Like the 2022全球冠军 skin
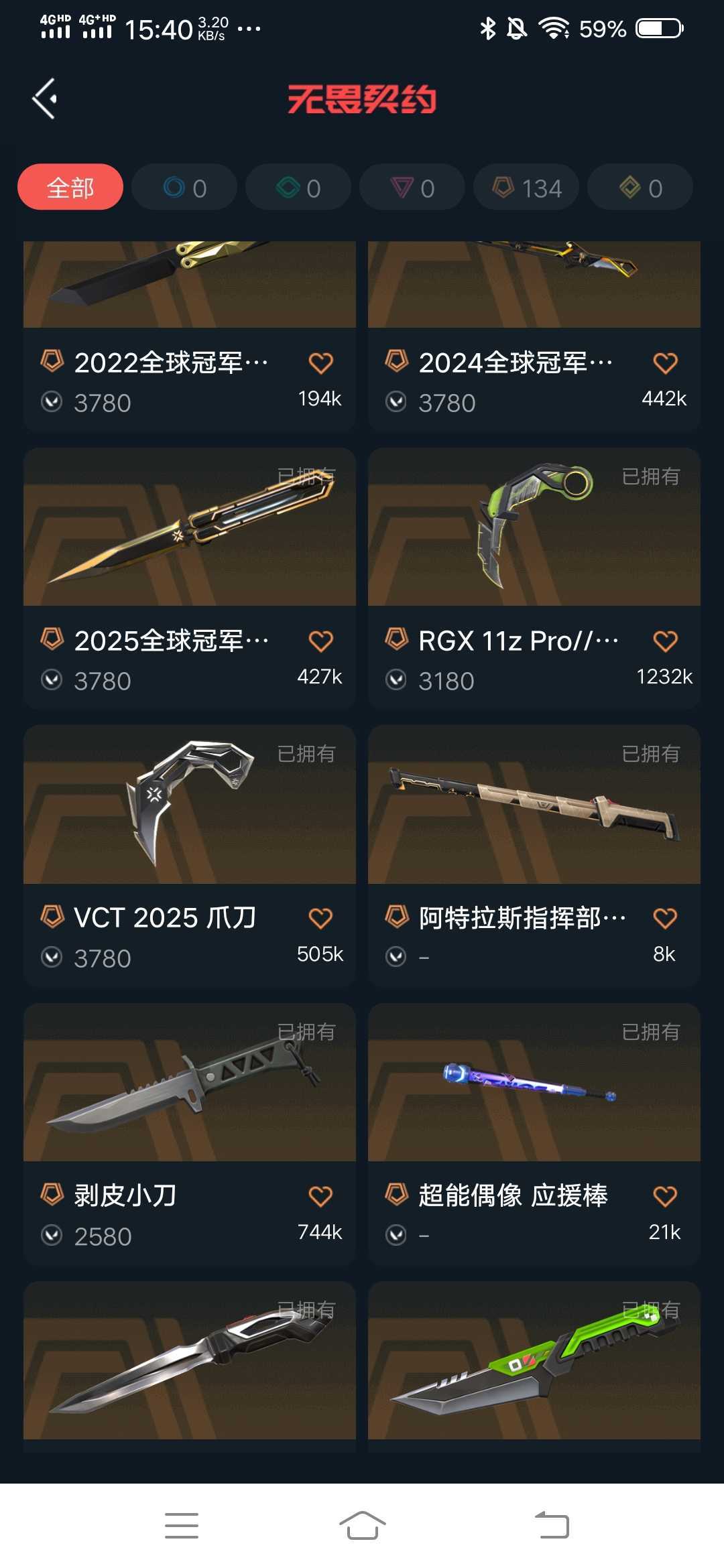 [320, 363]
